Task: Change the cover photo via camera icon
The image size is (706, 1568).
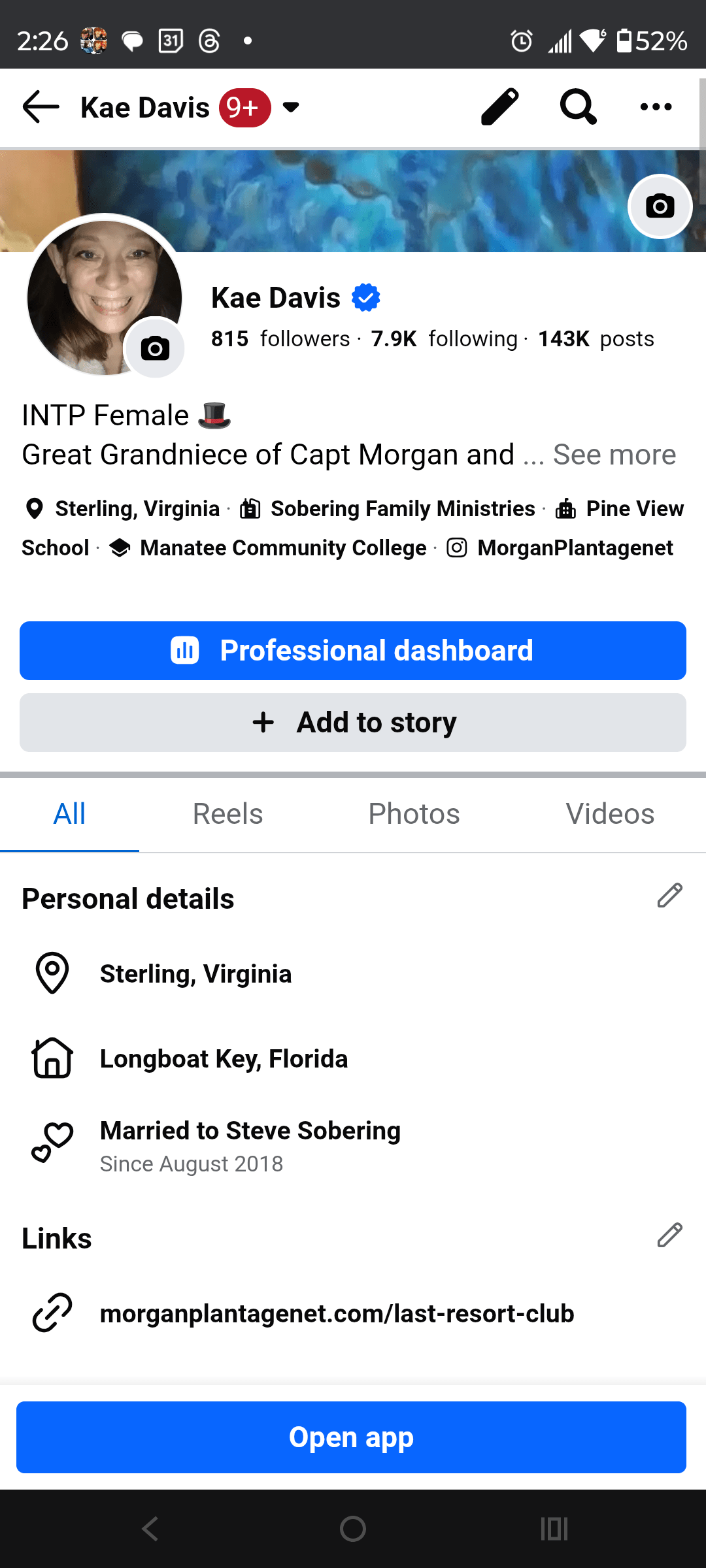Action: pos(660,206)
